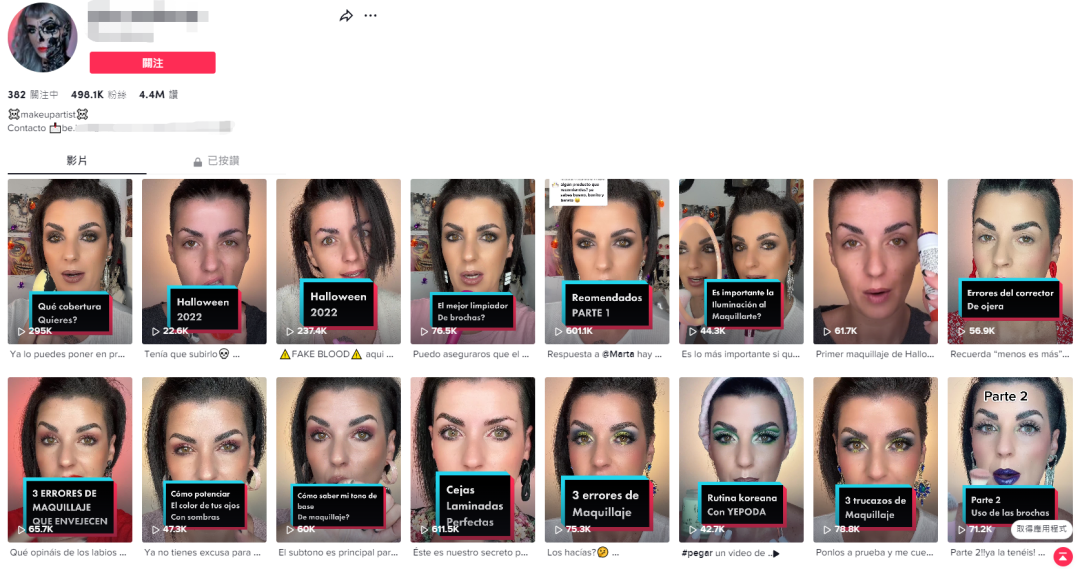Open the 'Qué cobertura Quieres?' video

click(x=70, y=261)
